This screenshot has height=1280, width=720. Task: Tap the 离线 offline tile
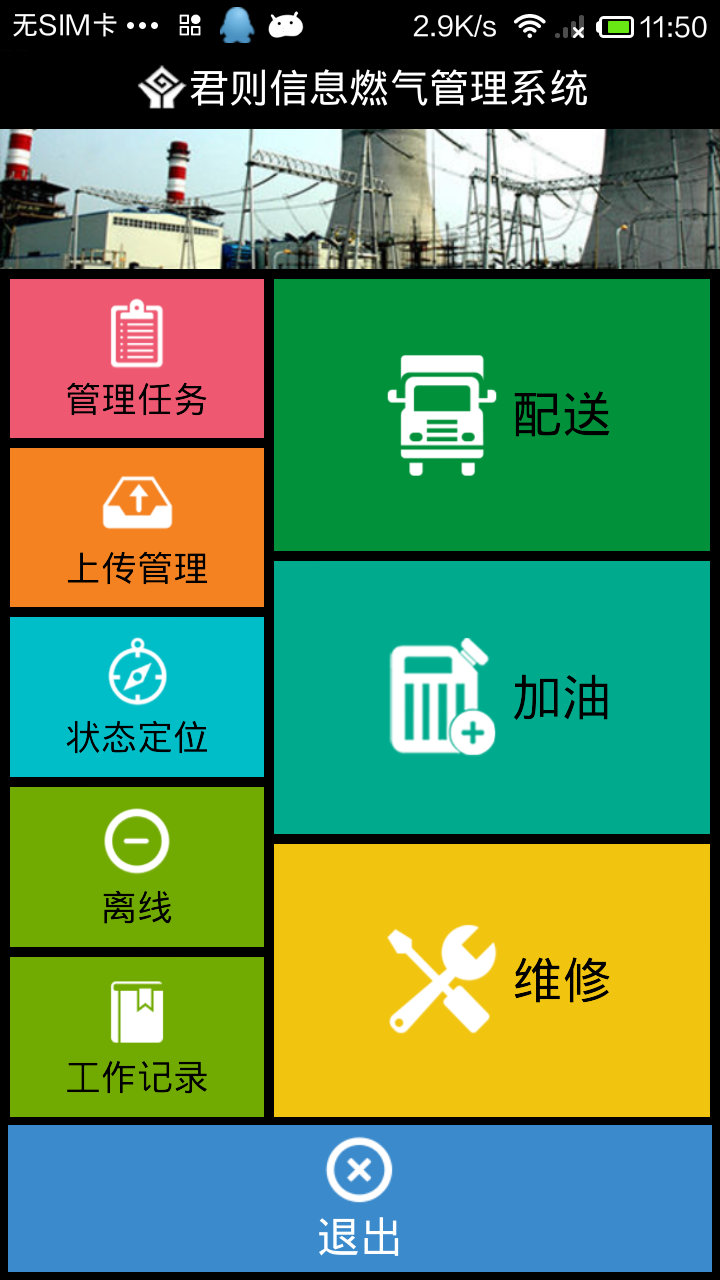click(137, 867)
